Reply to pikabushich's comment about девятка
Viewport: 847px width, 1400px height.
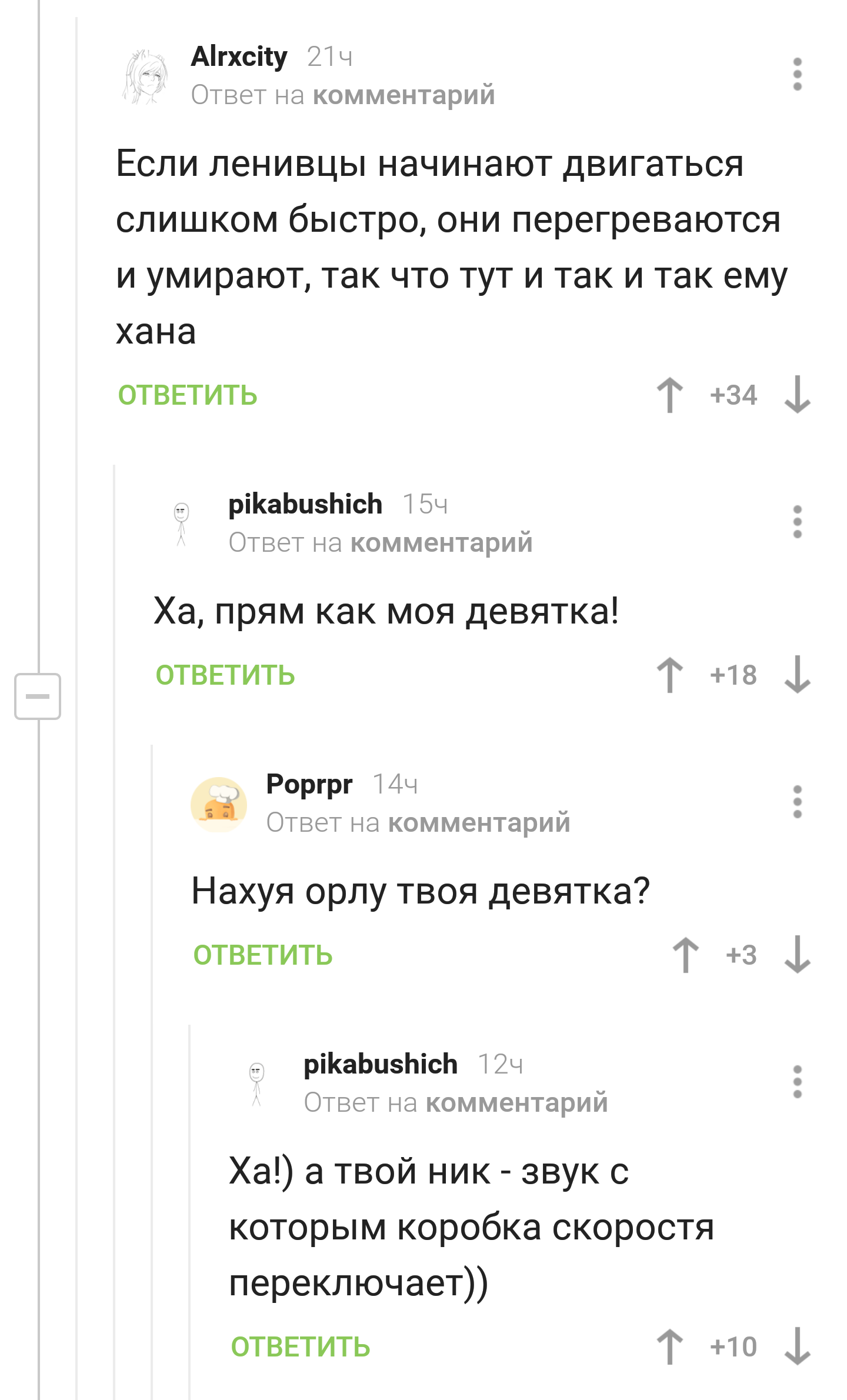pyautogui.click(x=225, y=675)
